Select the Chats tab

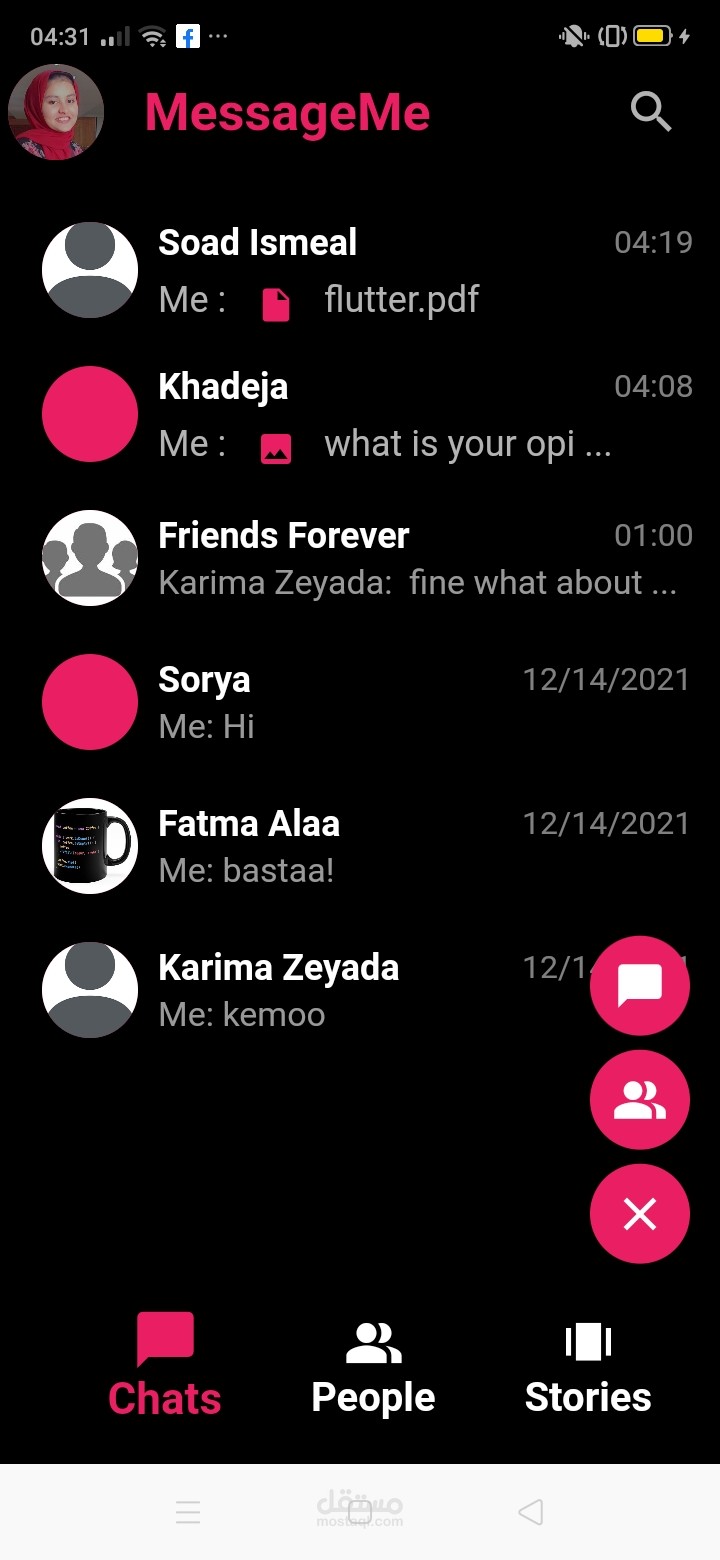click(x=165, y=1366)
